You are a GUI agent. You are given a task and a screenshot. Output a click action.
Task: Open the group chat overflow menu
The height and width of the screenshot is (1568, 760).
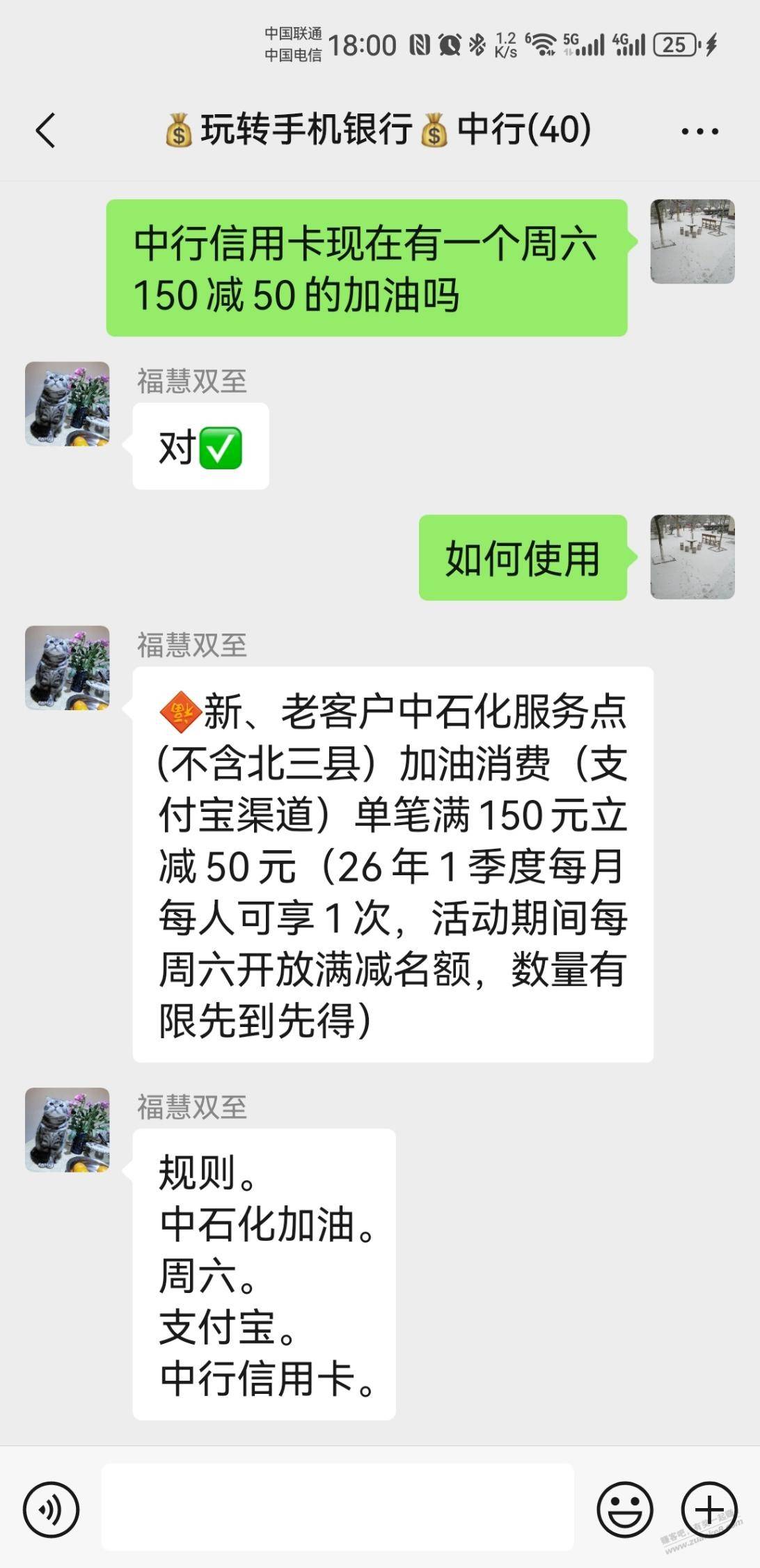[x=699, y=131]
